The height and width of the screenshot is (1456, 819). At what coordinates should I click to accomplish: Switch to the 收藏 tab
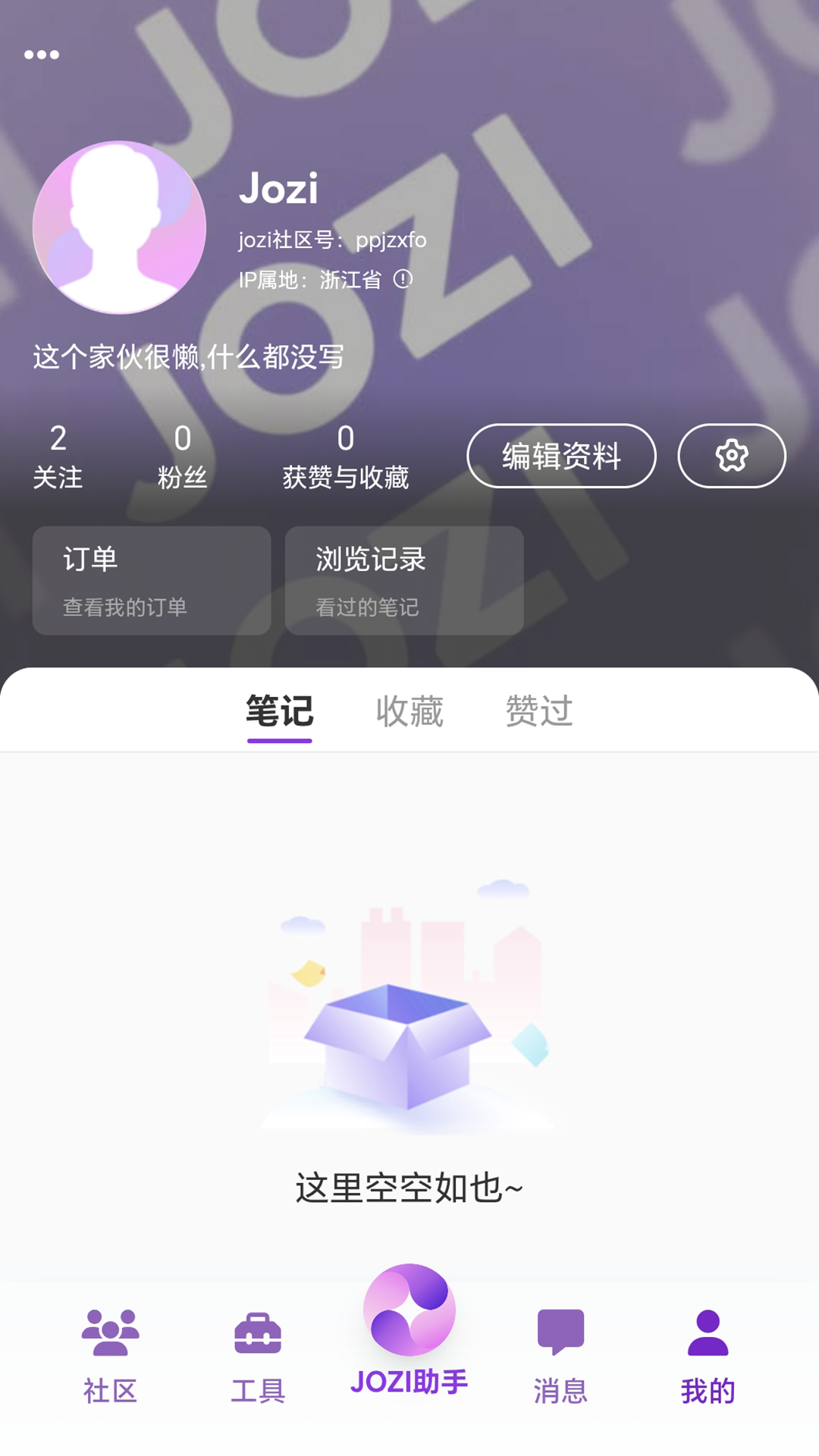point(409,711)
